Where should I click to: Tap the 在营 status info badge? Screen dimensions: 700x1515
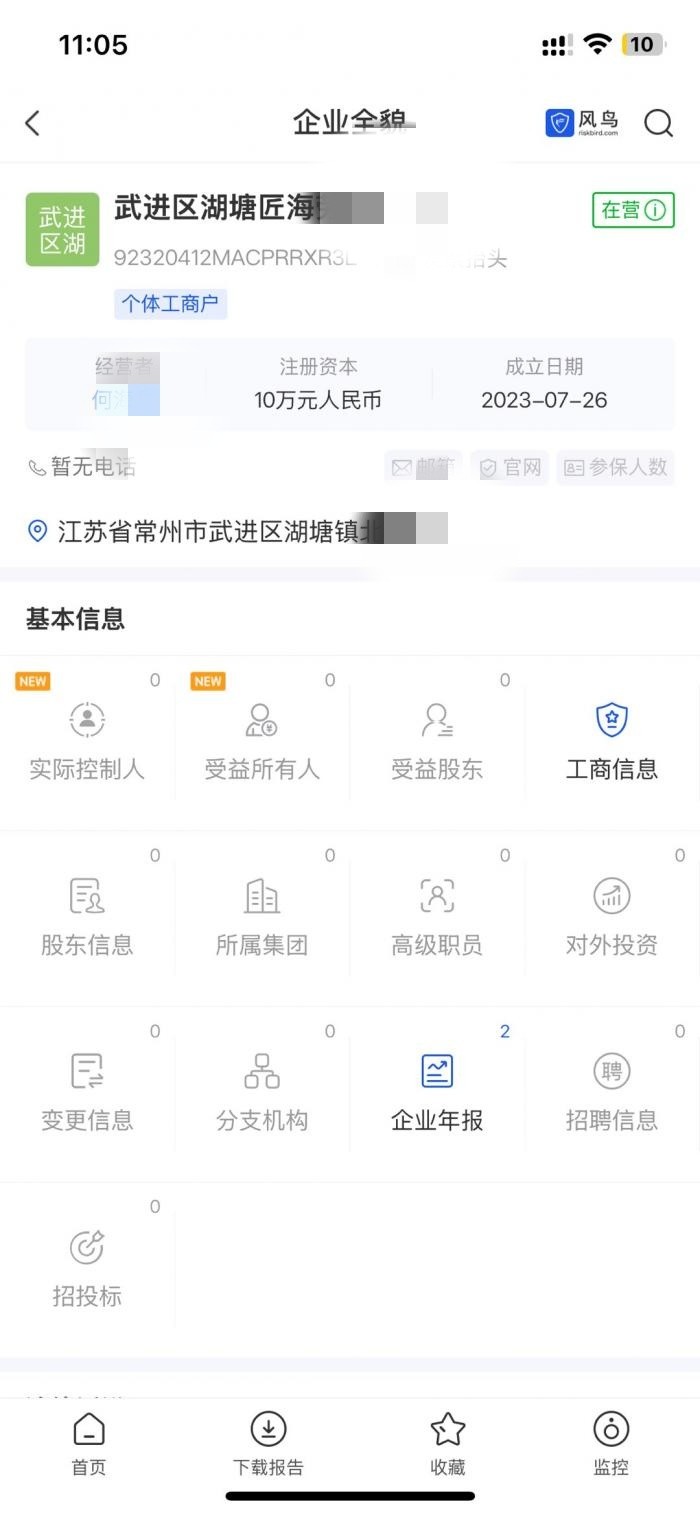click(633, 210)
